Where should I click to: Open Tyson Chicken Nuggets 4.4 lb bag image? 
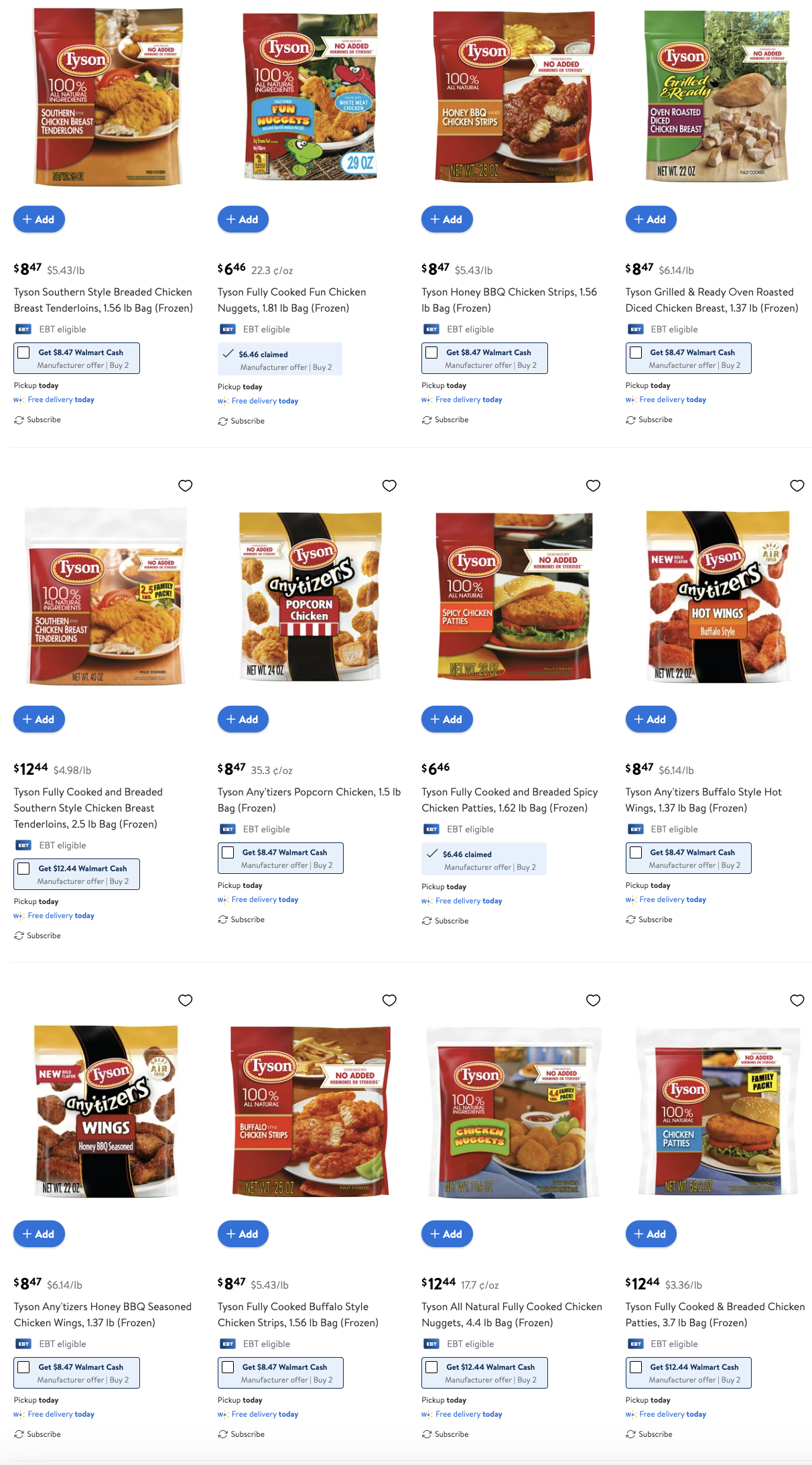[514, 1111]
